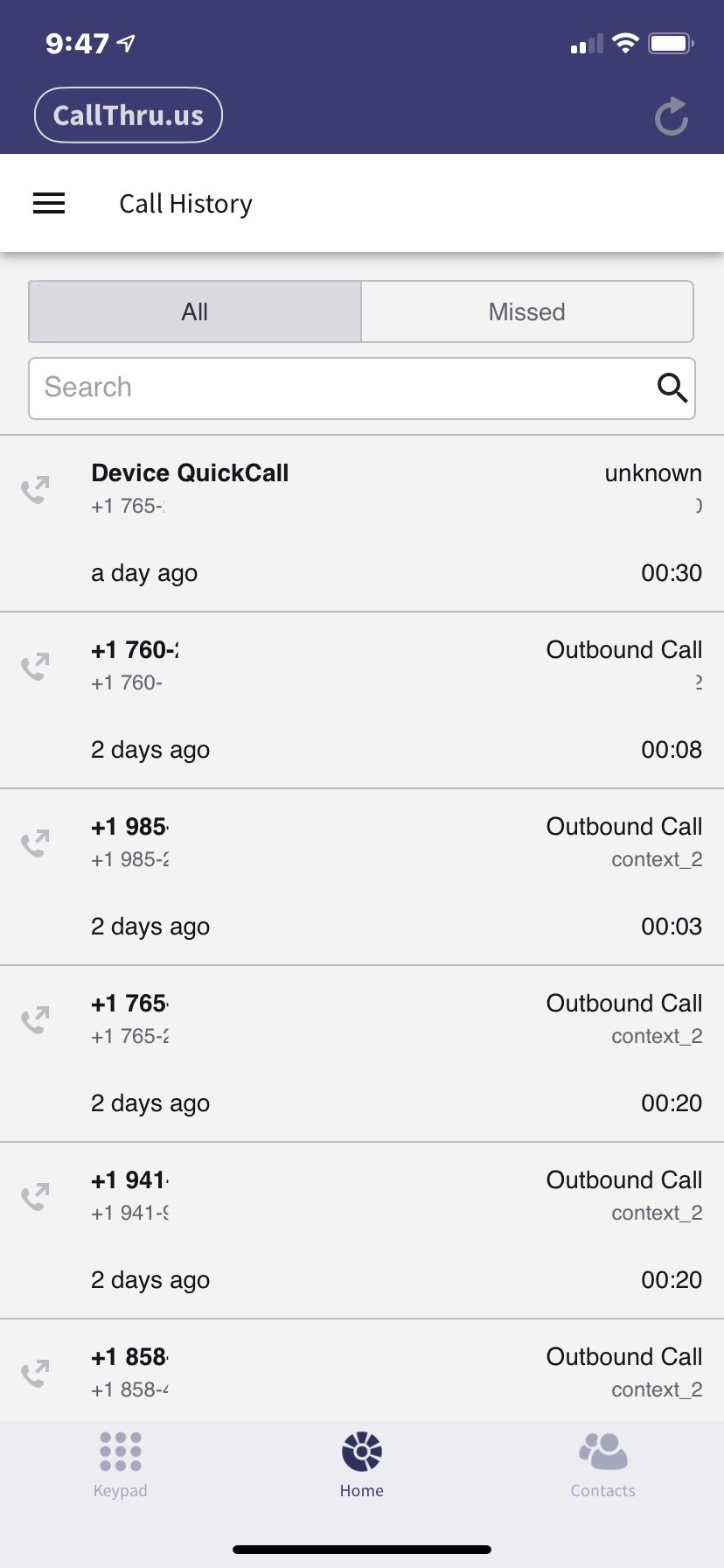This screenshot has height=1568, width=724.
Task: Refresh the call history
Action: tap(672, 116)
